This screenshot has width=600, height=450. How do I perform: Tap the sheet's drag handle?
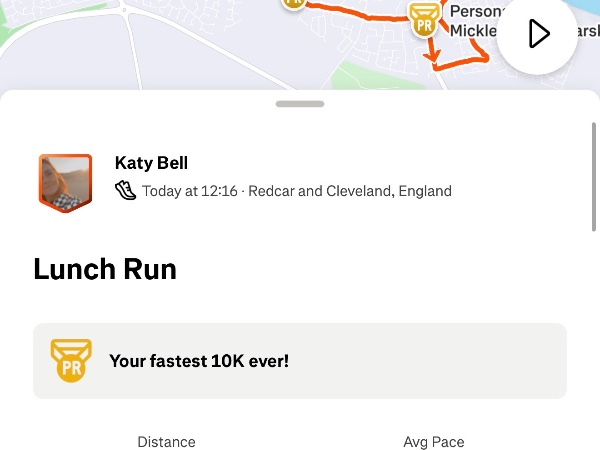click(x=300, y=104)
